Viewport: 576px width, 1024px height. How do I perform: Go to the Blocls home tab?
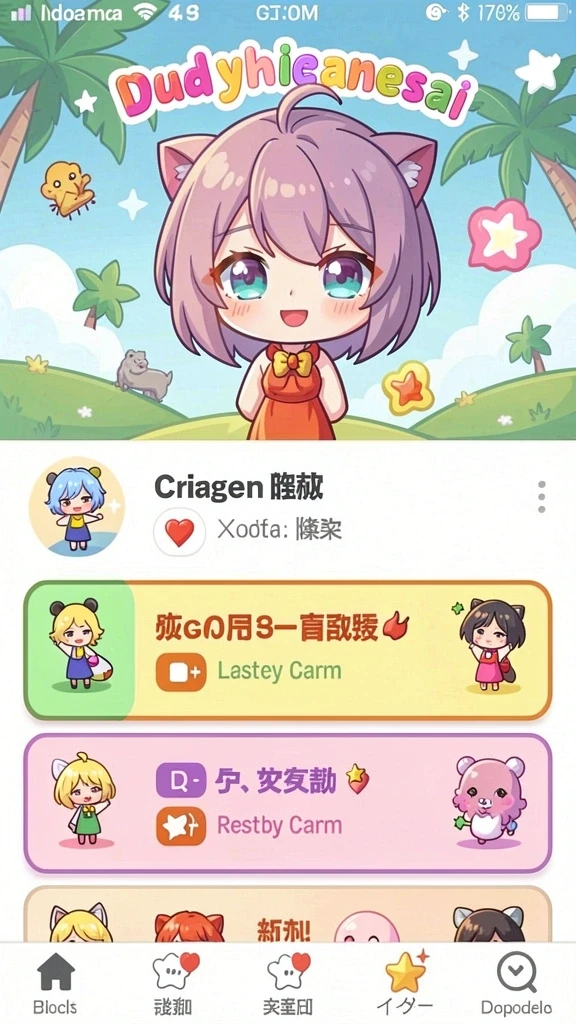point(56,984)
